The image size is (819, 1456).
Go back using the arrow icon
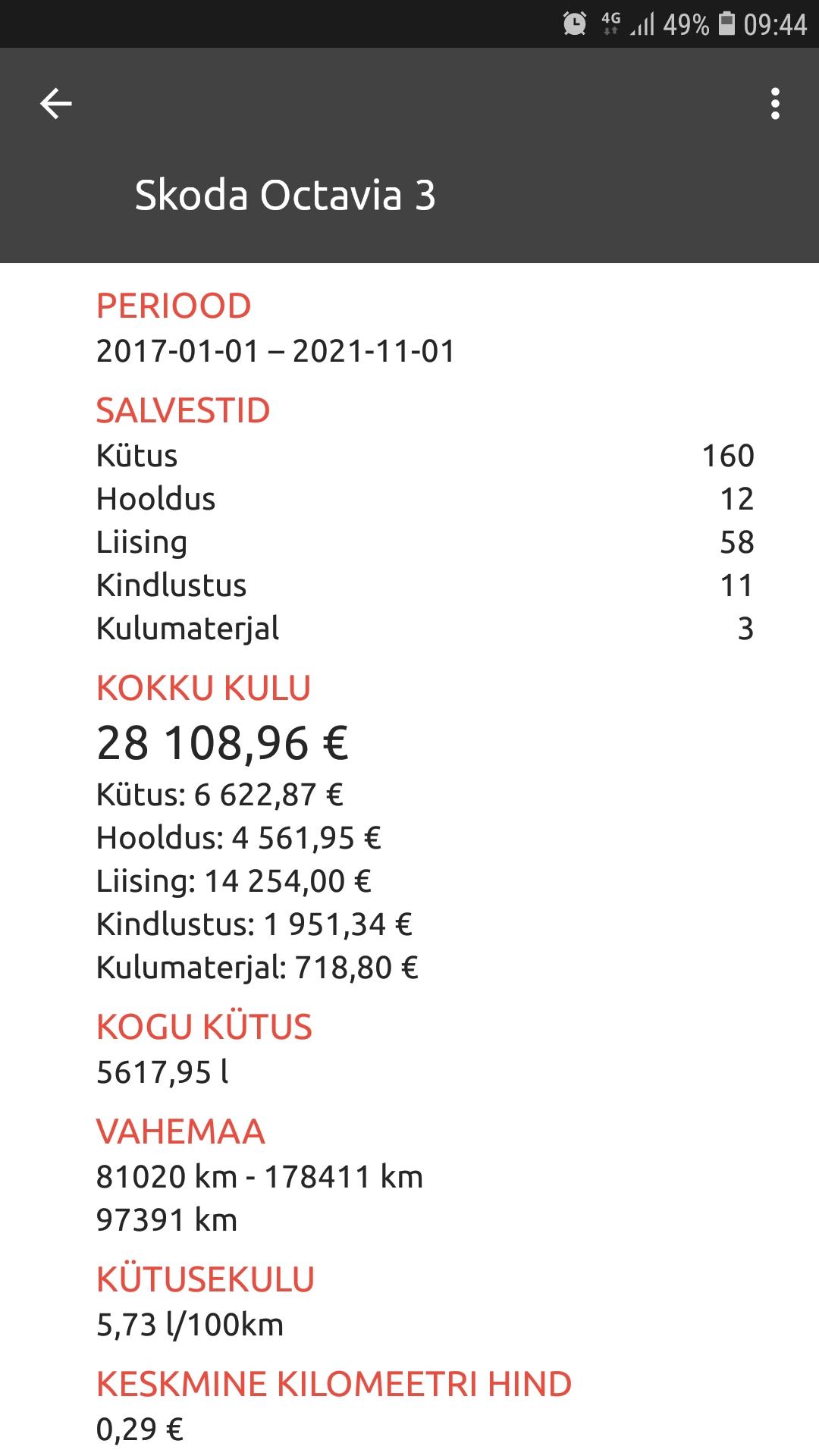pyautogui.click(x=56, y=104)
